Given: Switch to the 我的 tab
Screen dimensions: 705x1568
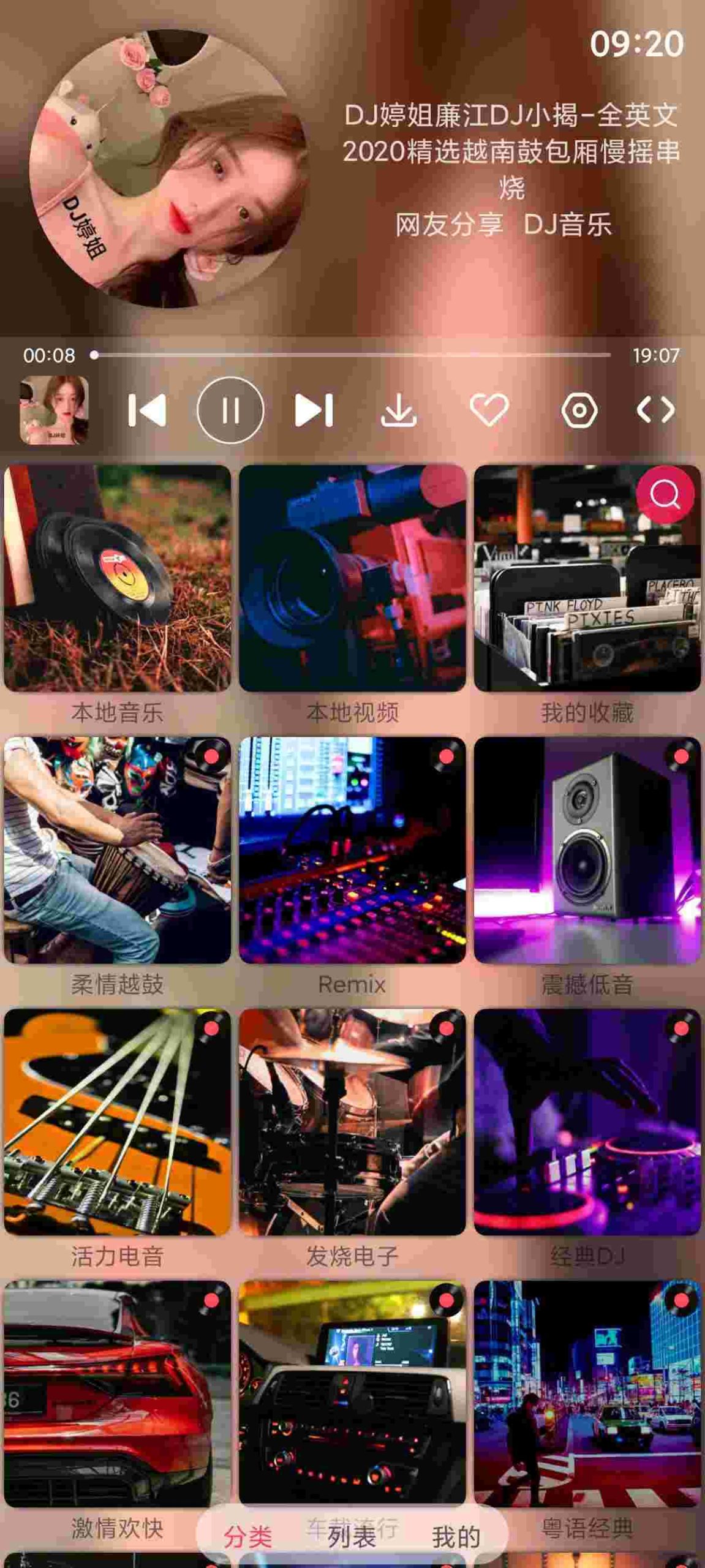Looking at the screenshot, I should click(x=456, y=1537).
